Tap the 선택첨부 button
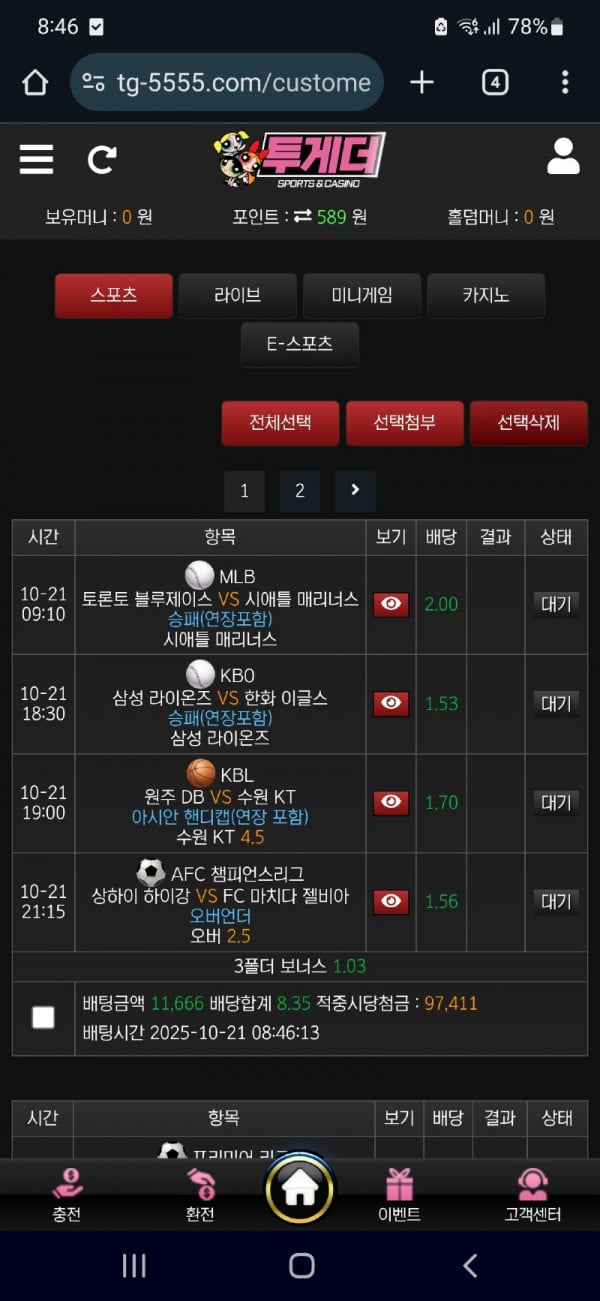The width and height of the screenshot is (600, 1301). [404, 422]
